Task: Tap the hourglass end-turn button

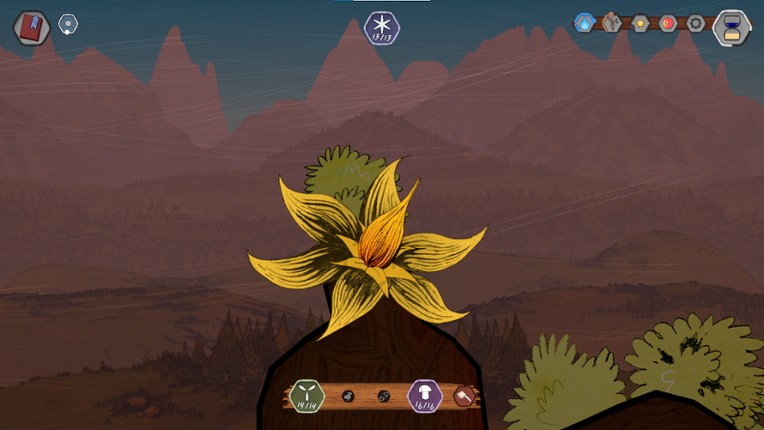Action: coord(733,27)
